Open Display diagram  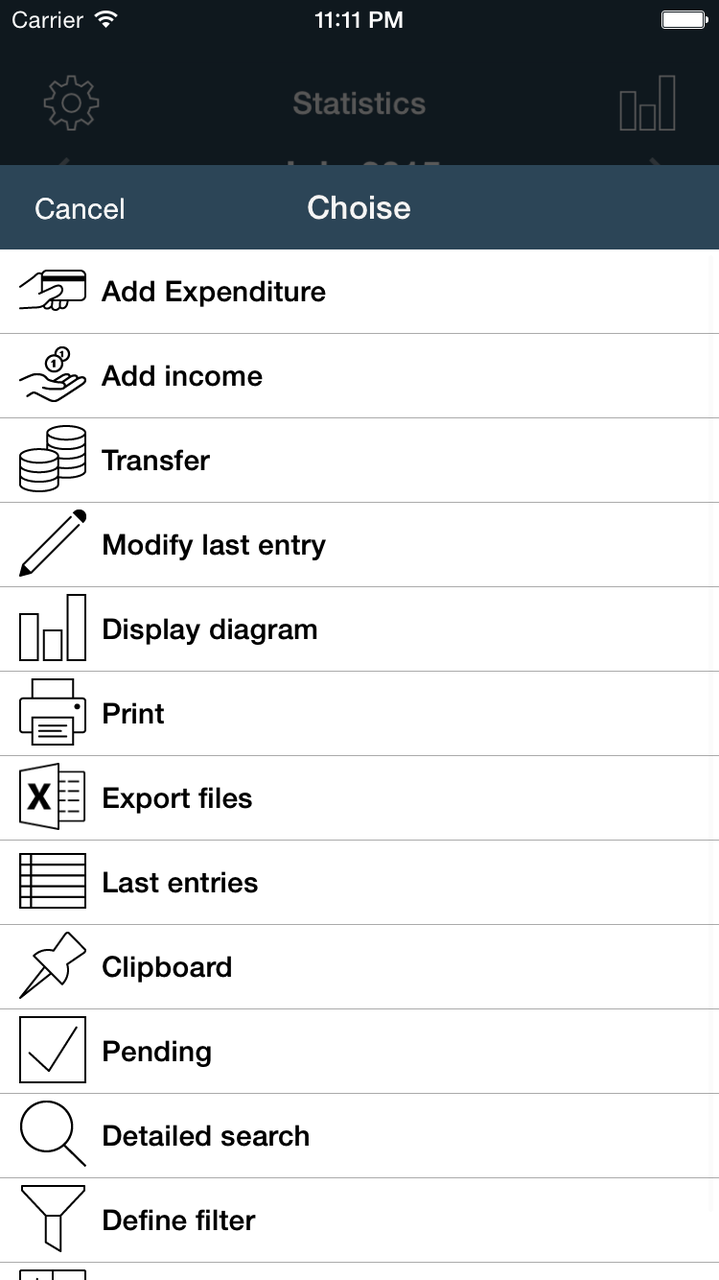359,629
